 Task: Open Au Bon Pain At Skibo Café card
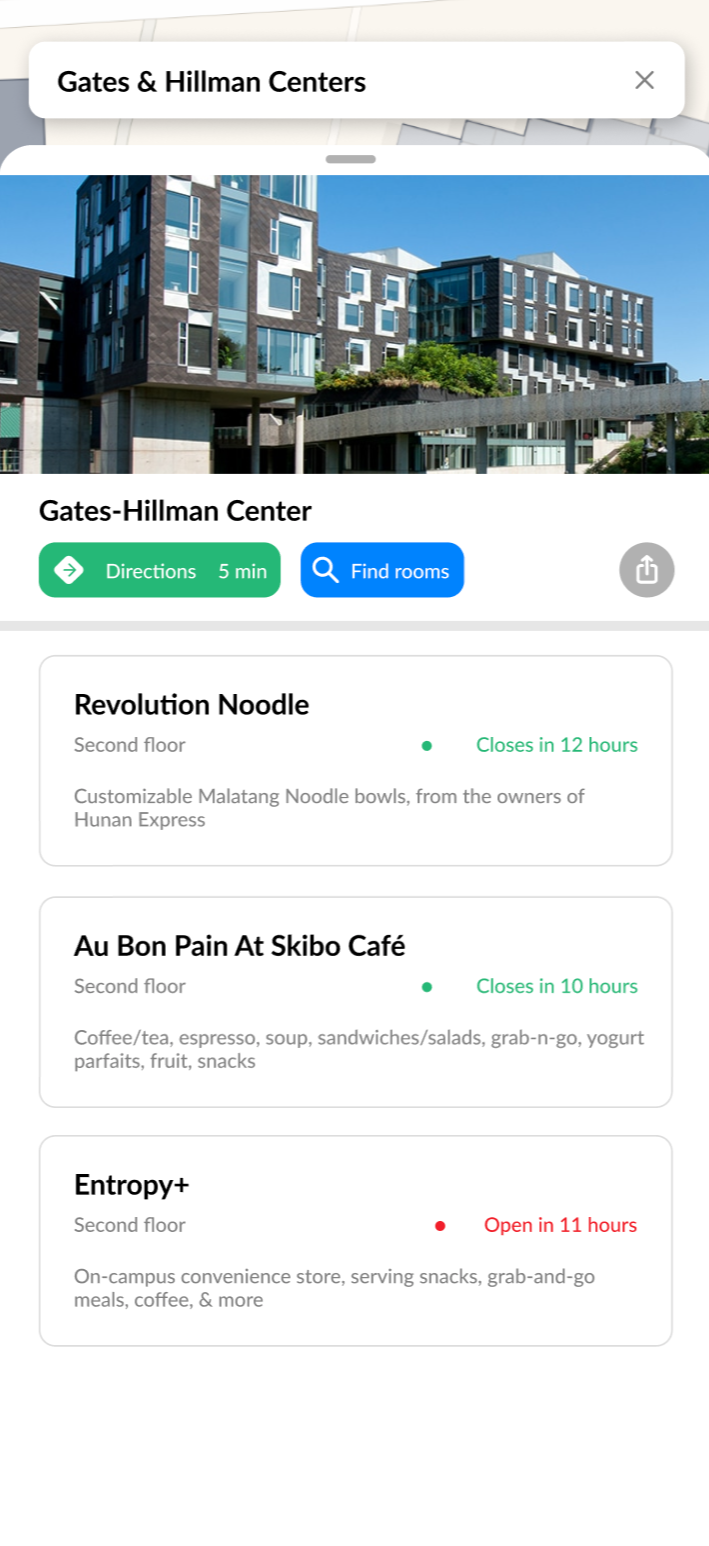click(355, 1001)
